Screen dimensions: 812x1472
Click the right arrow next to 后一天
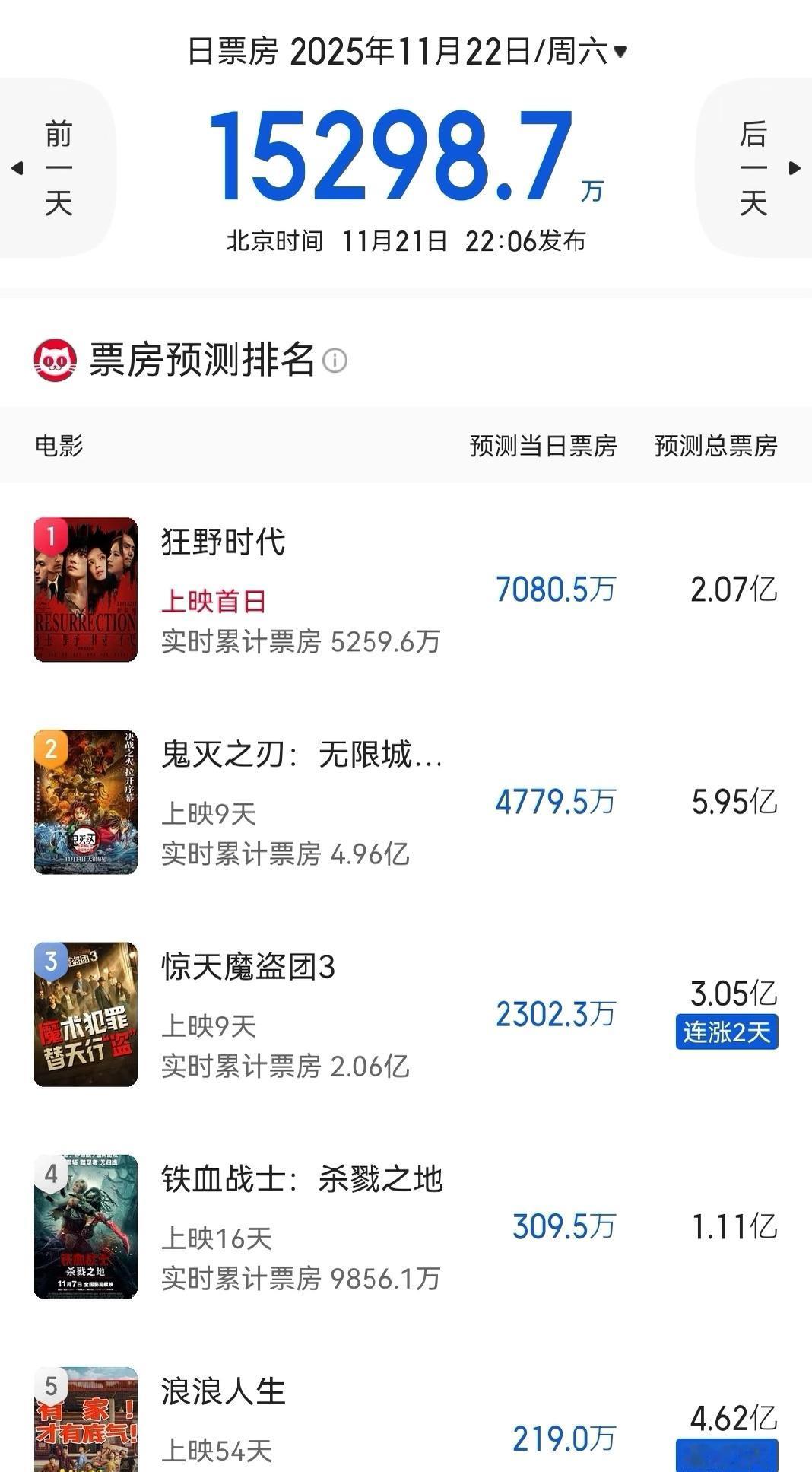click(x=795, y=169)
